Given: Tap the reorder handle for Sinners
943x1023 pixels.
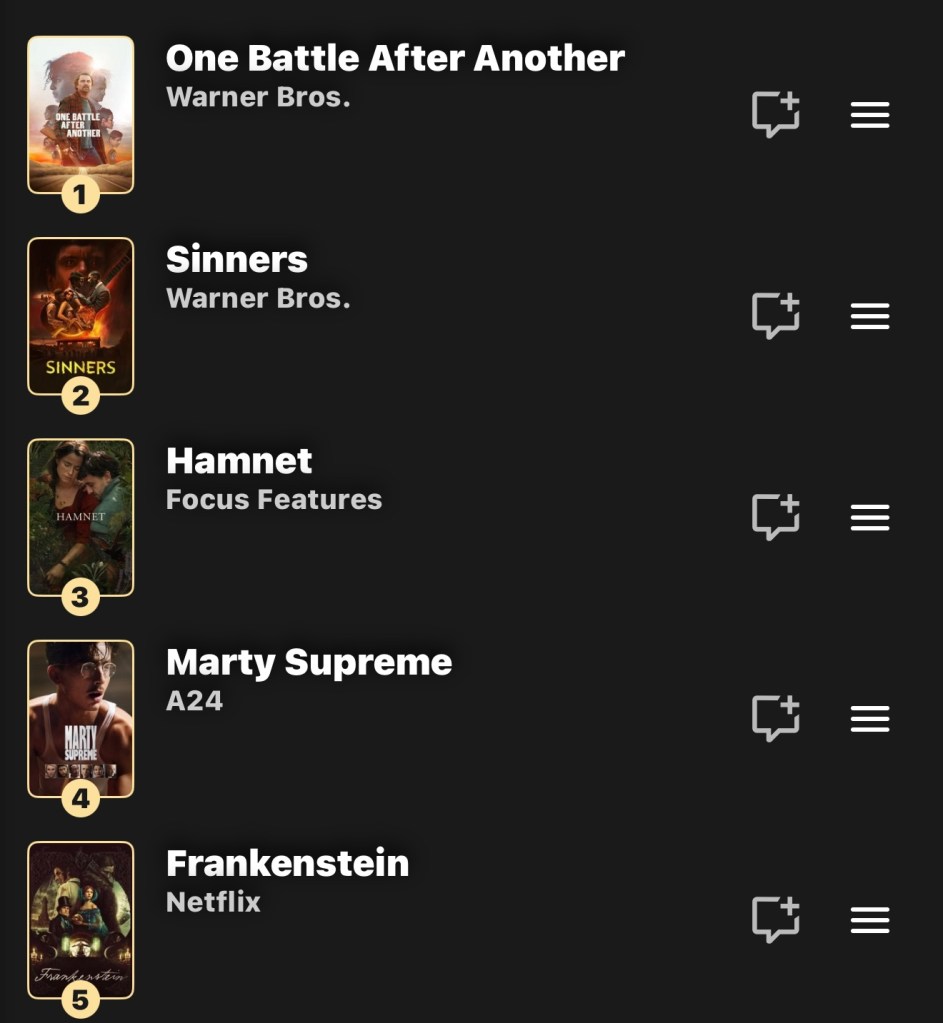Looking at the screenshot, I should coord(869,316).
